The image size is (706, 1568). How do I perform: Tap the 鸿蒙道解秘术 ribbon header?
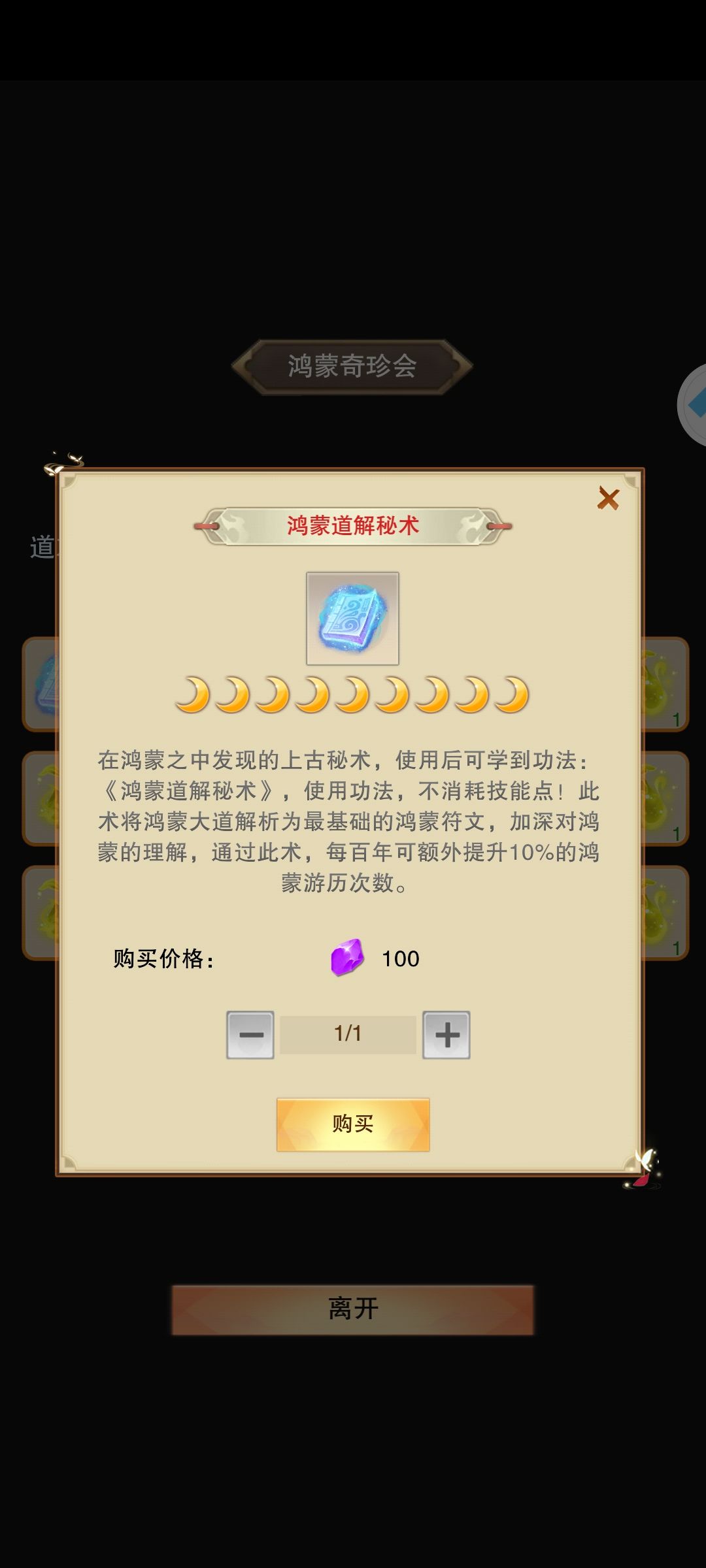tap(353, 524)
